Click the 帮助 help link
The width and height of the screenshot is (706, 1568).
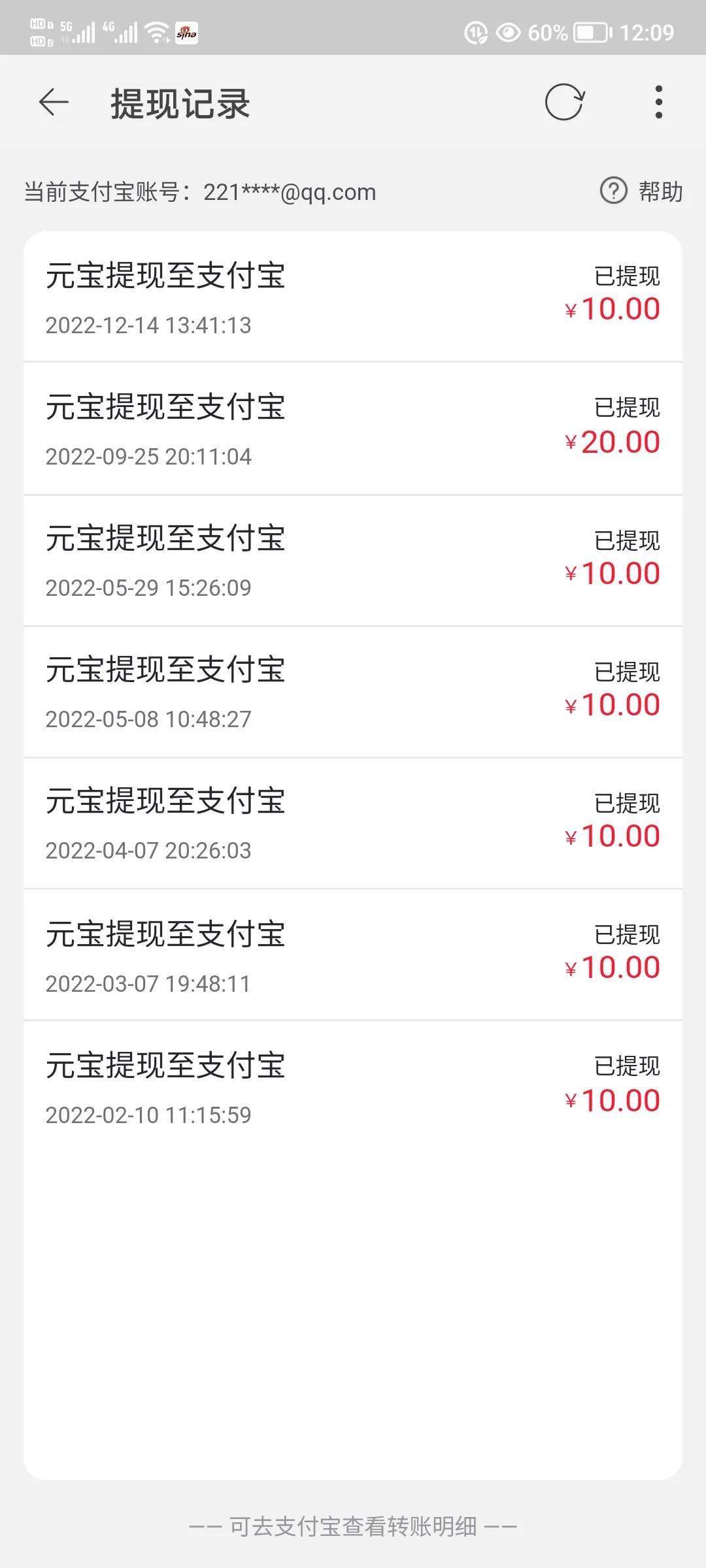point(659,191)
